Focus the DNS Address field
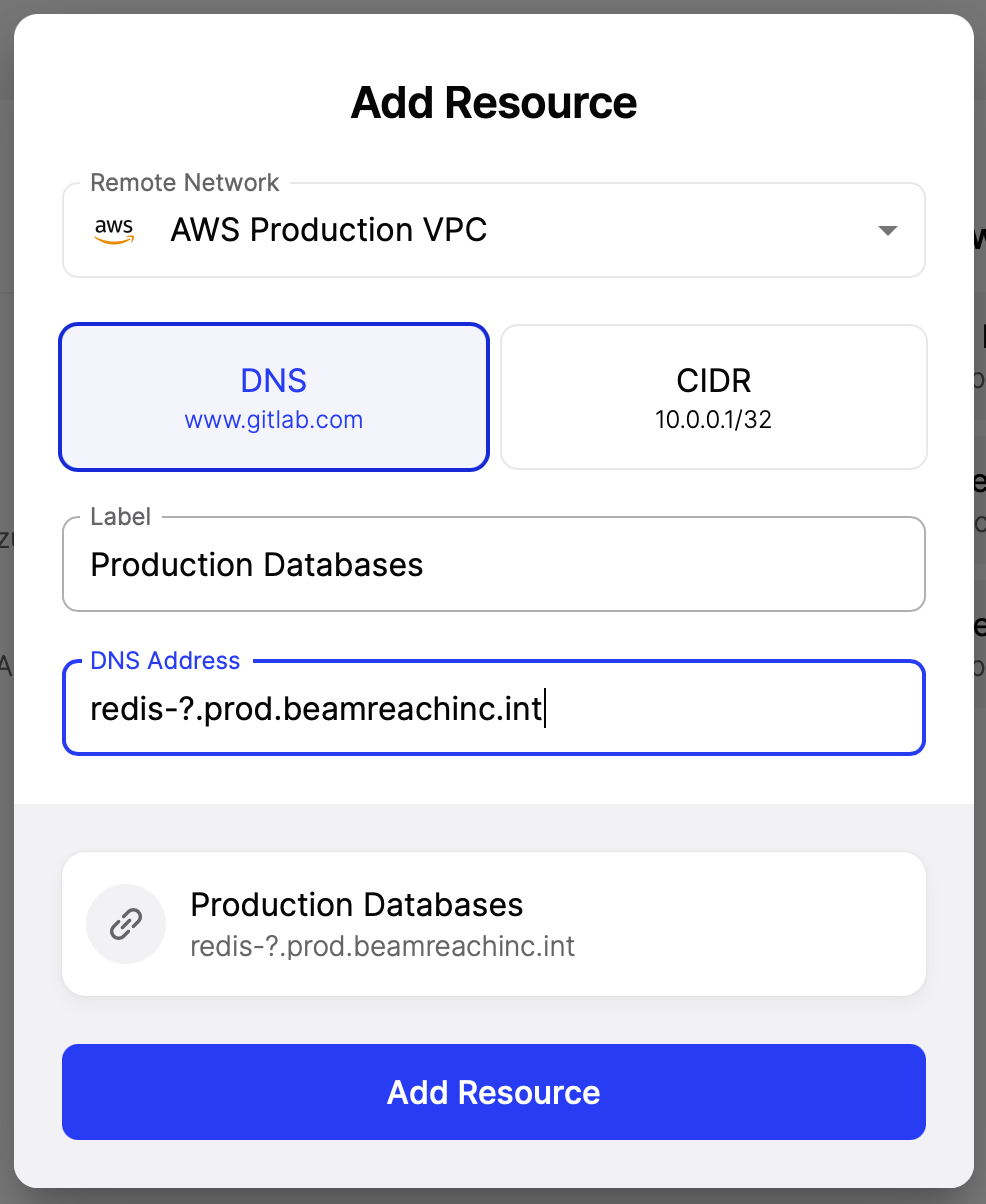Screen dimensions: 986x1204 click(493, 709)
